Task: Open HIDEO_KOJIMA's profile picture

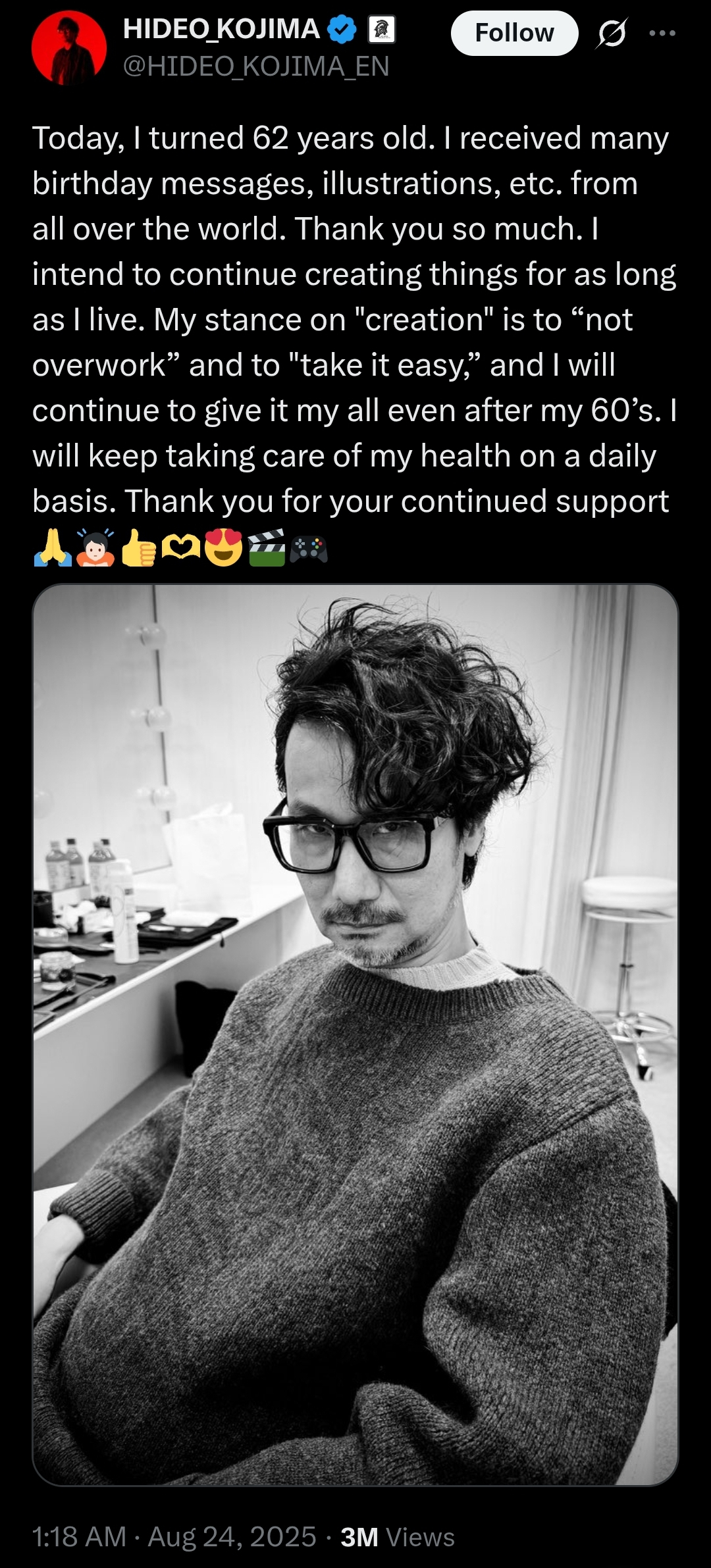Action: (x=69, y=47)
